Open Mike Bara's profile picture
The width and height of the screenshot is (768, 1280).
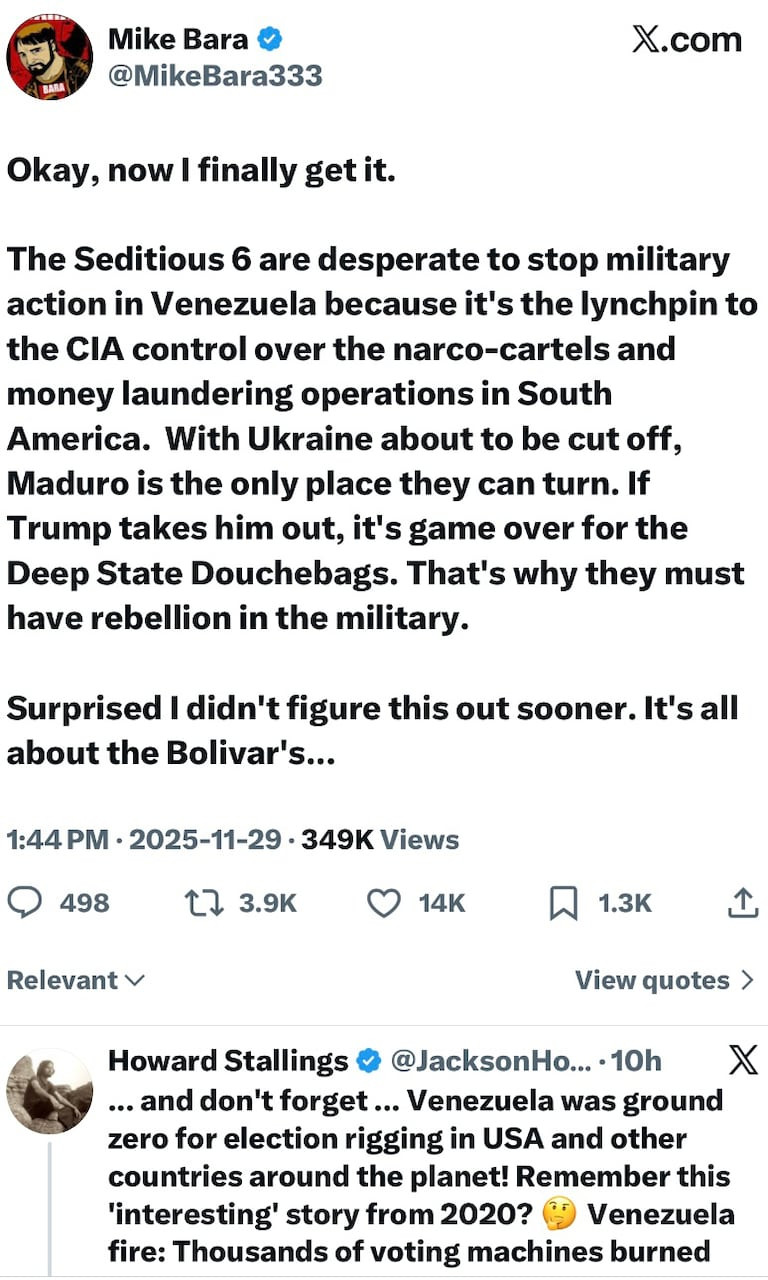coord(50,57)
